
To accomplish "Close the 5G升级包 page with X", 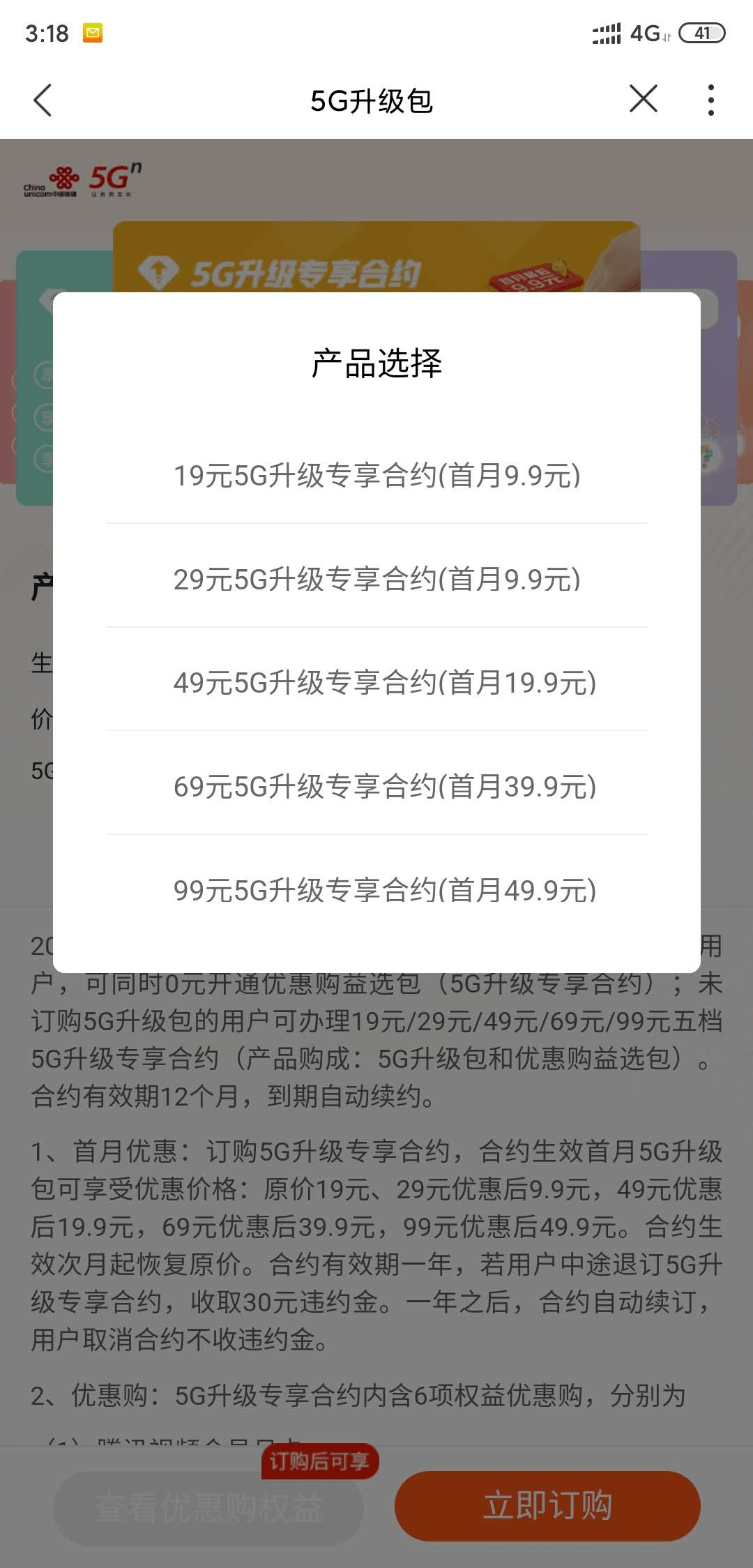I will coord(643,99).
